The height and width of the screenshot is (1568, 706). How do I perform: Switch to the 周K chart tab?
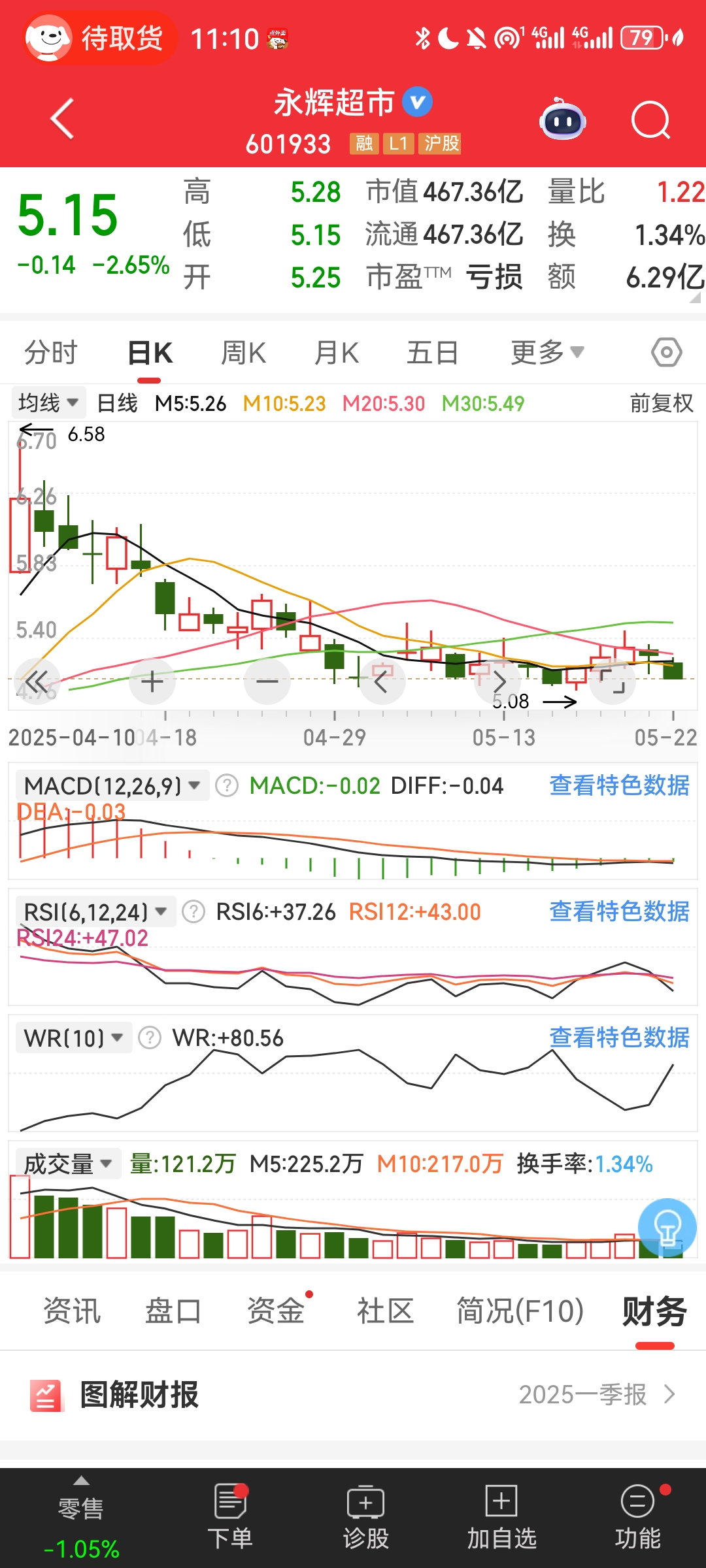243,353
